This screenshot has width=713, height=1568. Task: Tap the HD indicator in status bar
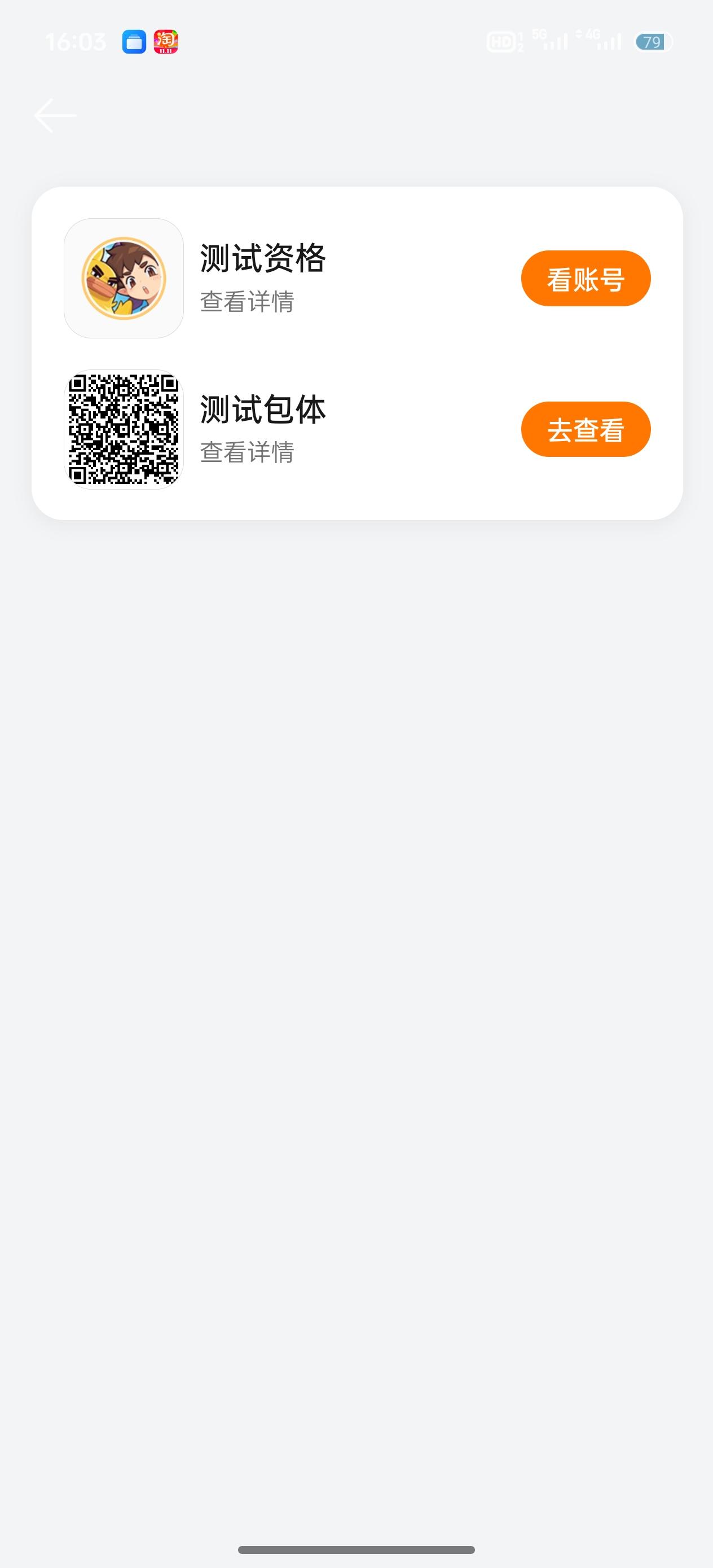click(x=501, y=41)
